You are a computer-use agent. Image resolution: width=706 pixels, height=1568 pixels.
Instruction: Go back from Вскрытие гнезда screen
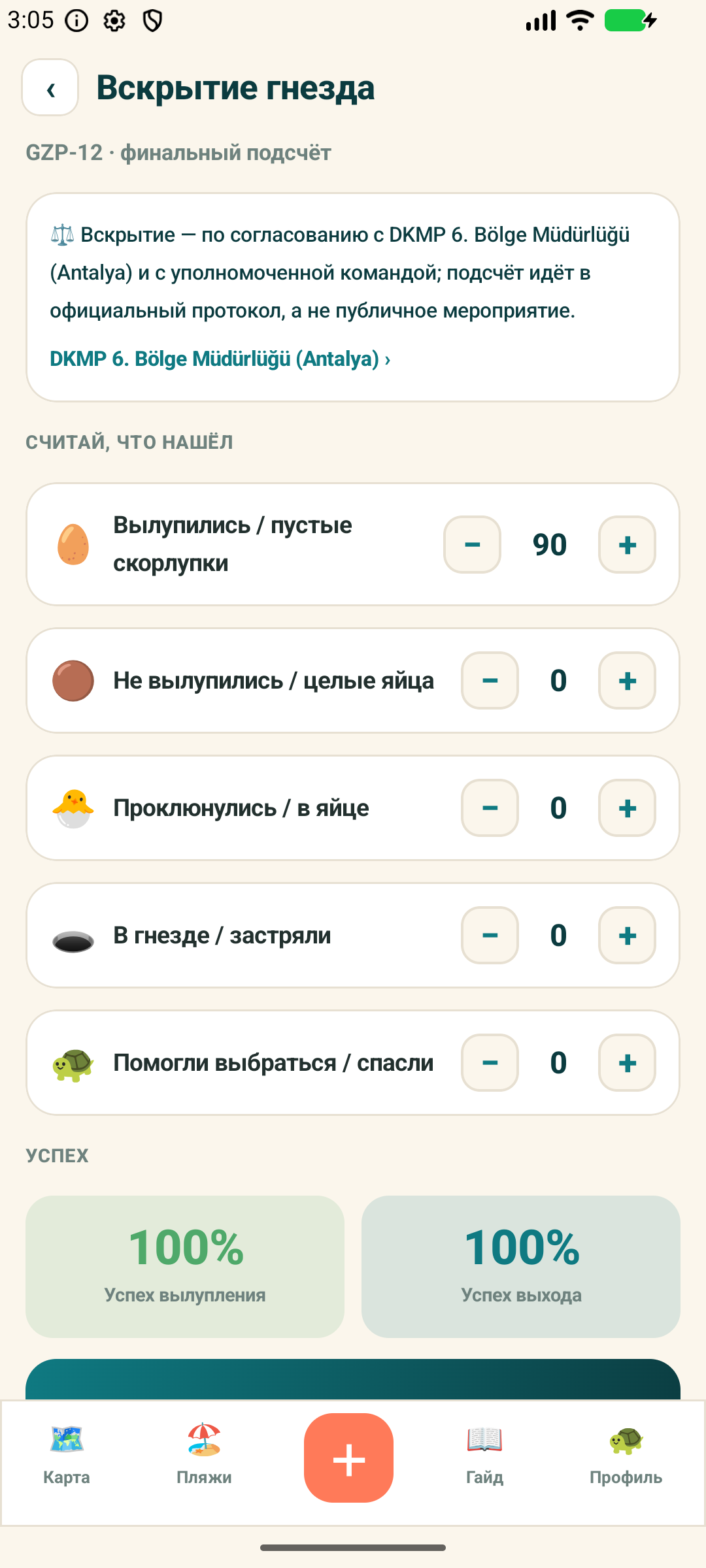(50, 88)
